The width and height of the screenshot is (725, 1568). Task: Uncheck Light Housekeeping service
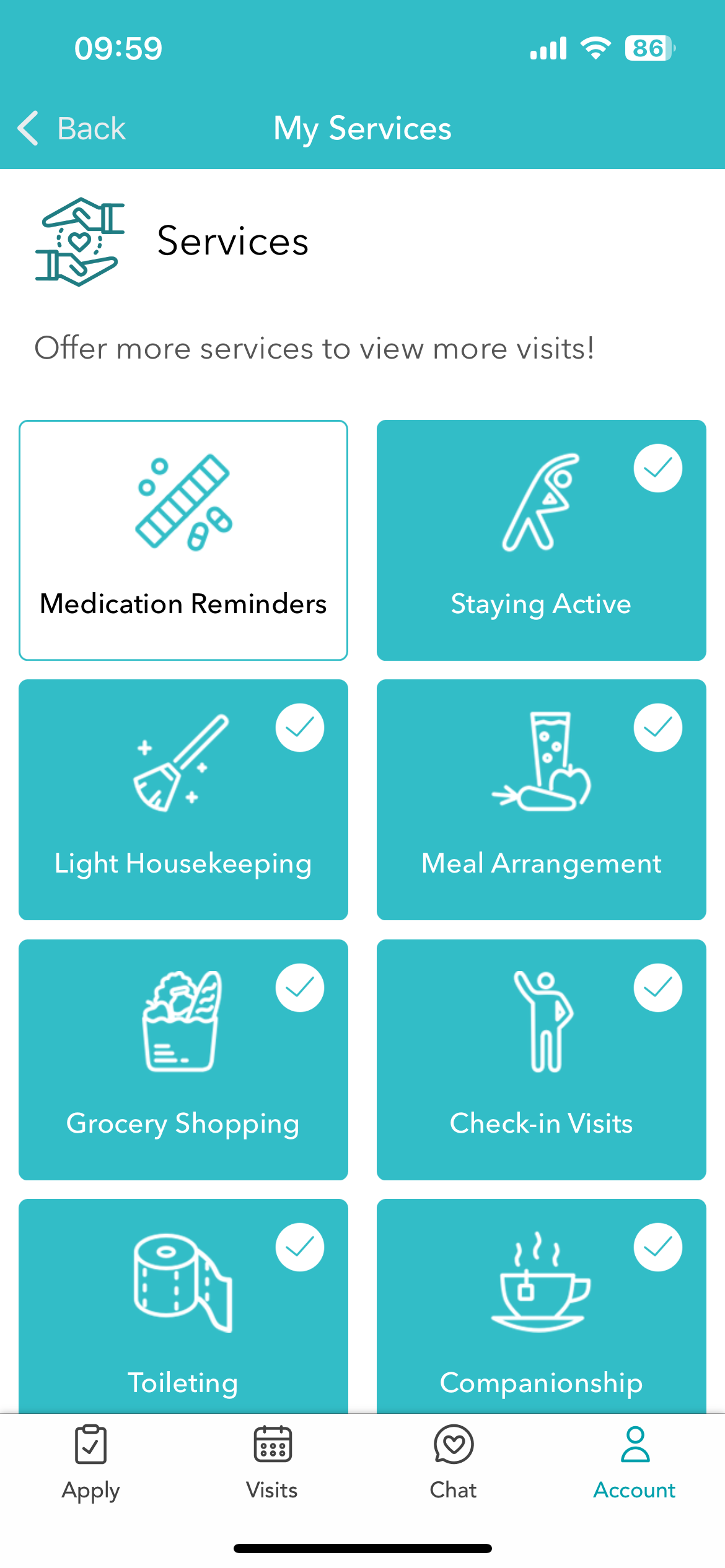183,799
